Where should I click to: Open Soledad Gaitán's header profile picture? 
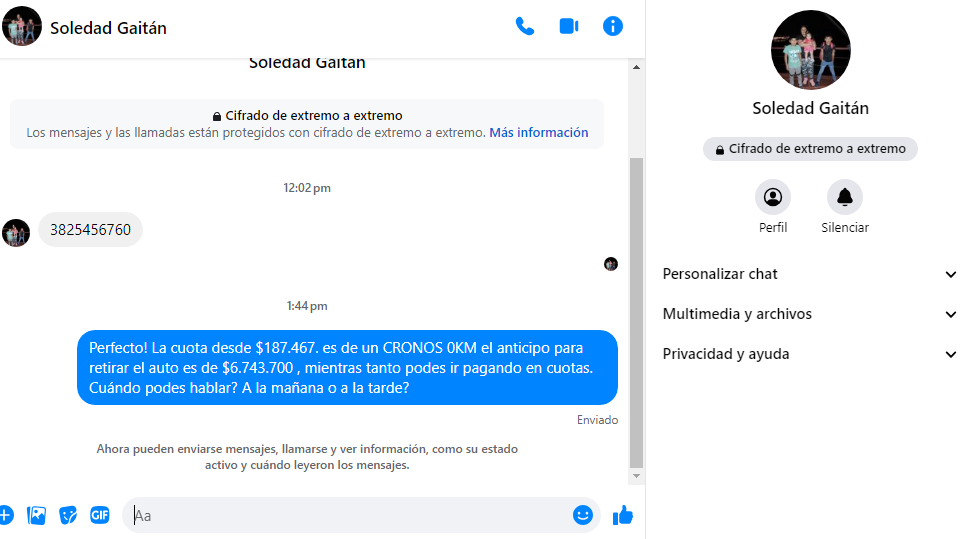tap(22, 27)
